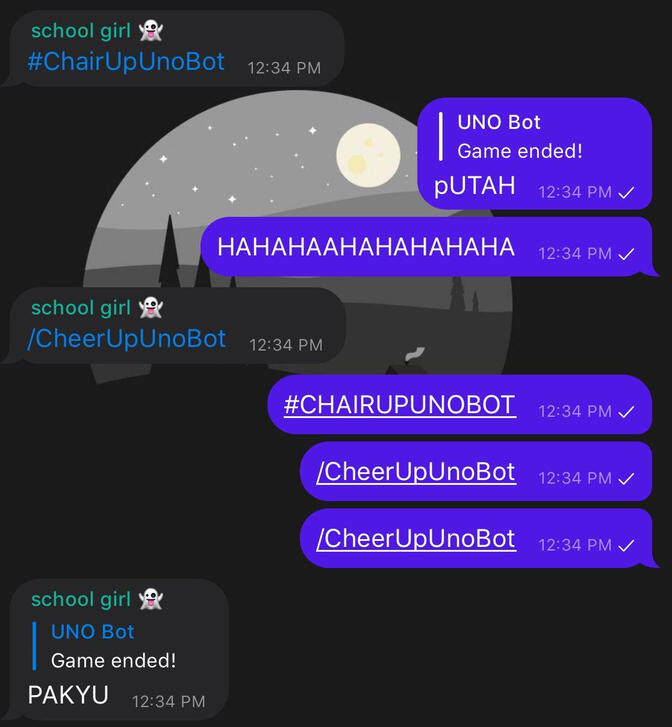Jump to the quoted UNO Bot message above PAKYU
This screenshot has width=672, height=727.
click(x=113, y=646)
